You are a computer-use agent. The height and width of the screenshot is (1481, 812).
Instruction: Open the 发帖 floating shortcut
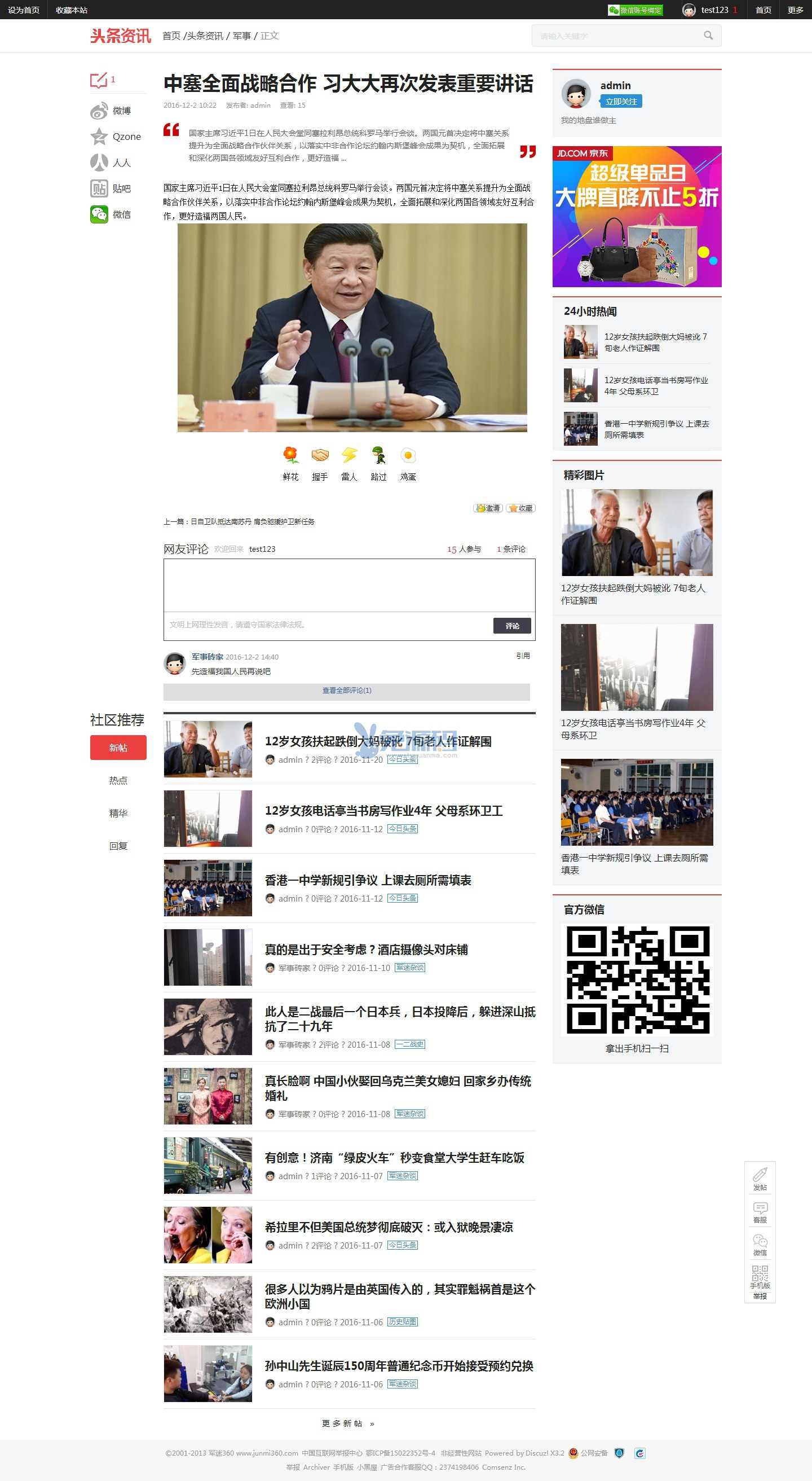tap(760, 1179)
